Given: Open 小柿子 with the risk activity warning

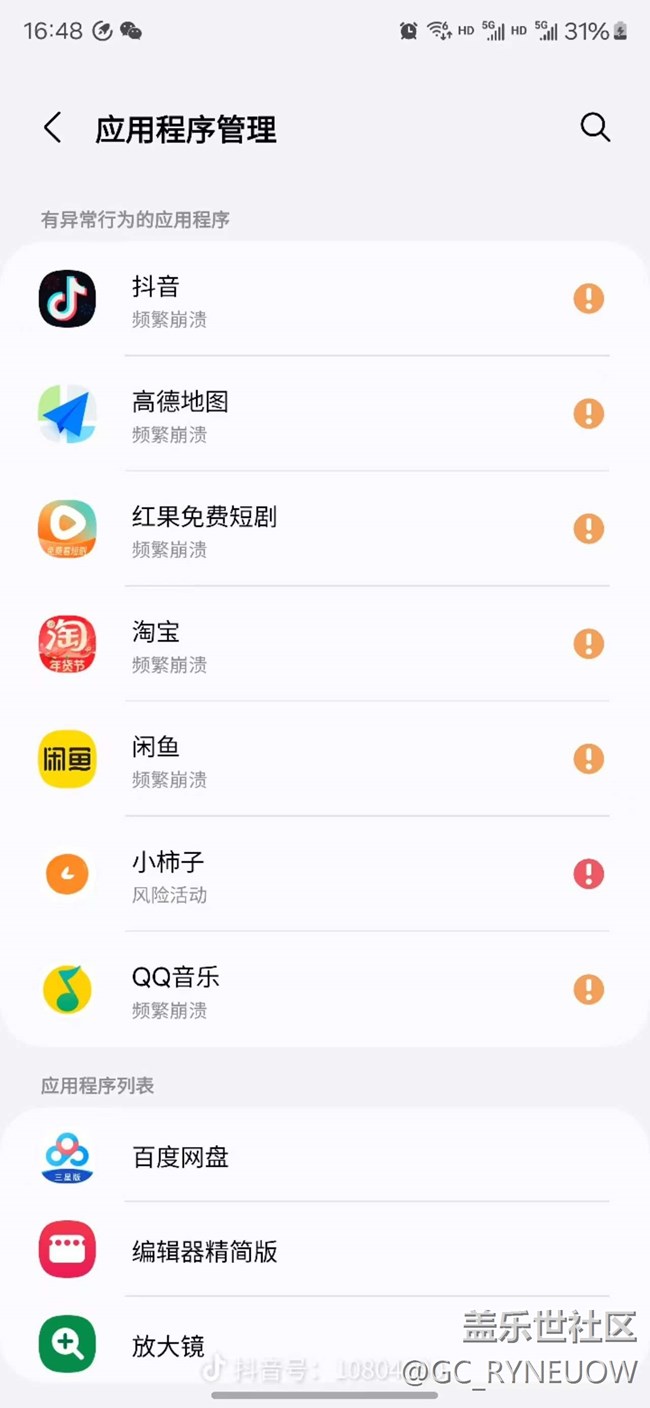Looking at the screenshot, I should point(325,873).
